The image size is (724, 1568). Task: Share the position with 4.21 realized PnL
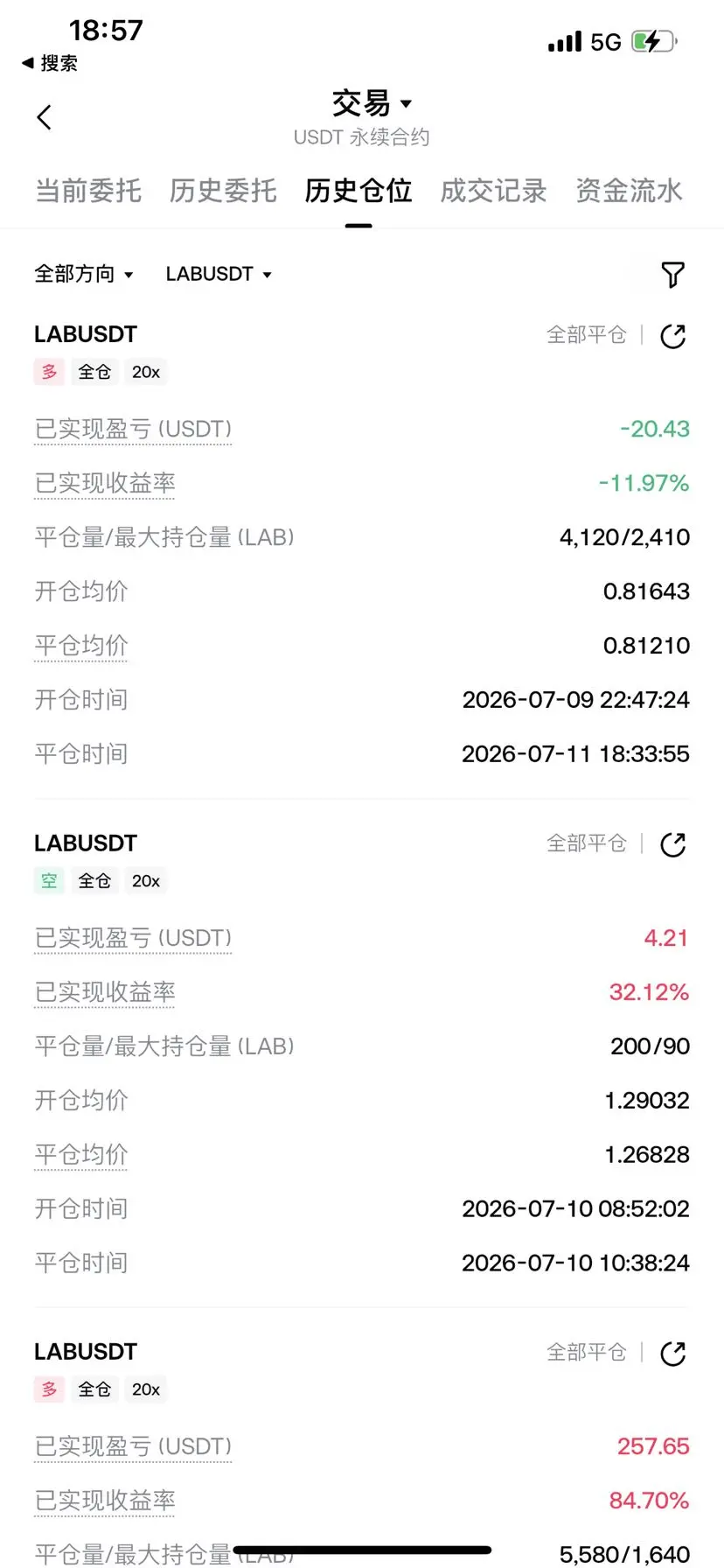(672, 844)
